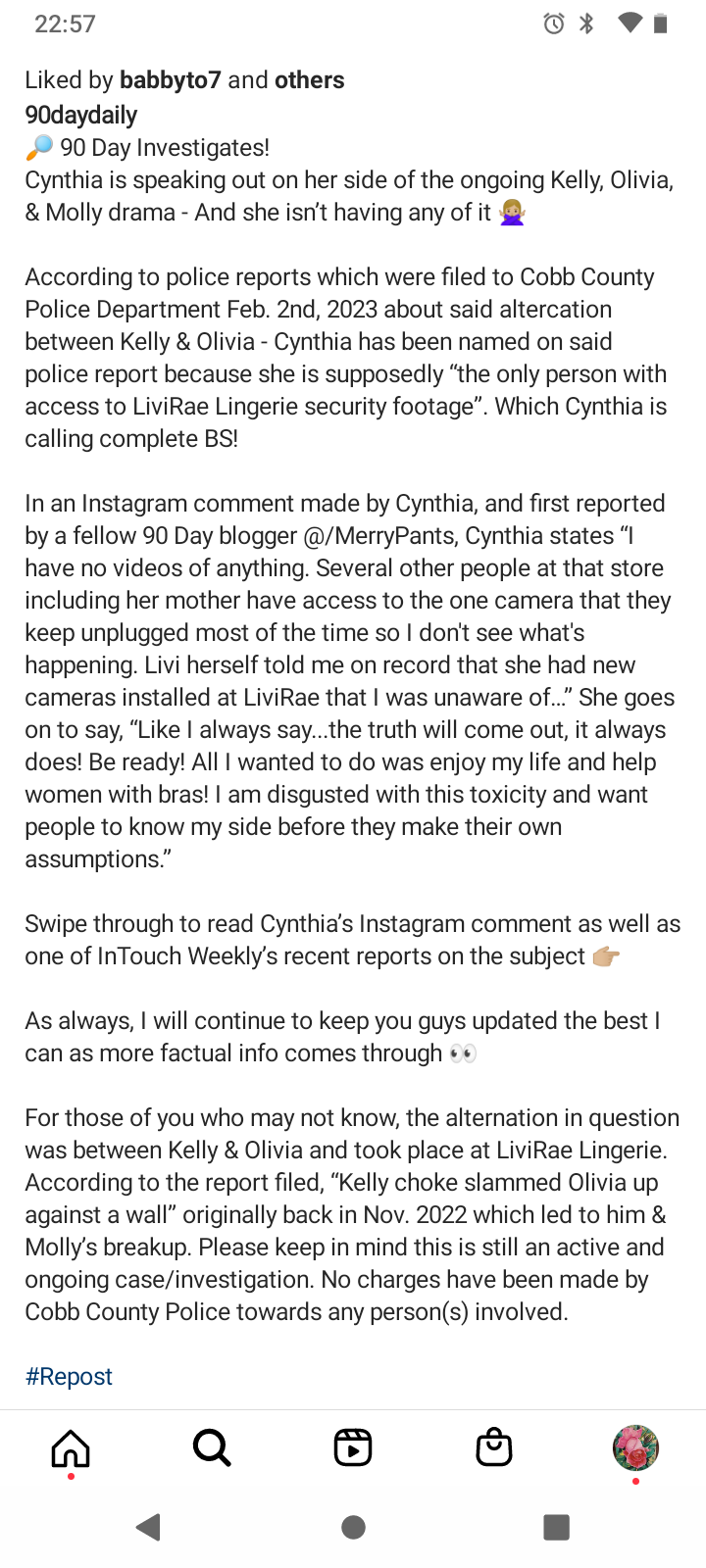View the others who liked this post
Image resolution: width=706 pixels, height=1568 pixels.
309,80
